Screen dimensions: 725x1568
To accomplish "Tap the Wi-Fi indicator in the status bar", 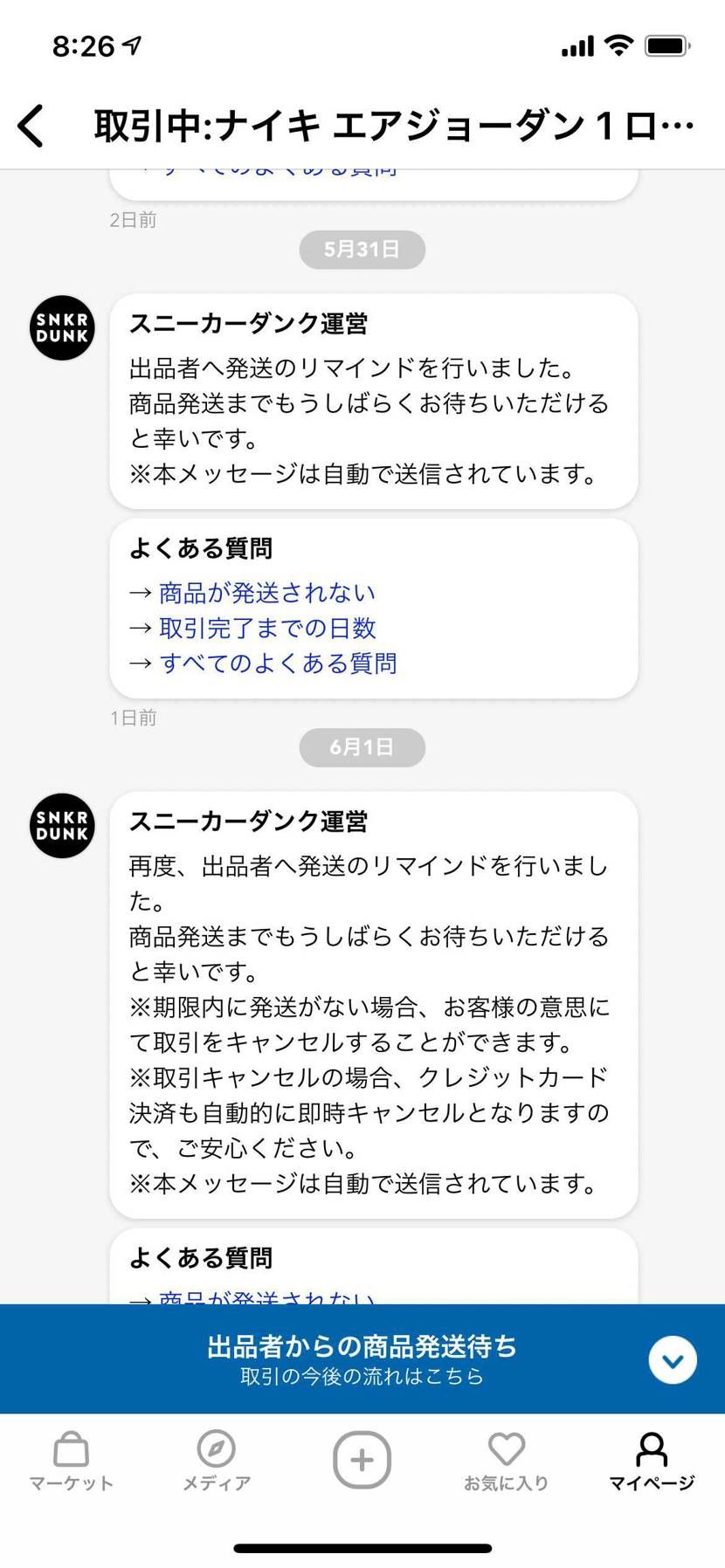I will click(x=620, y=46).
